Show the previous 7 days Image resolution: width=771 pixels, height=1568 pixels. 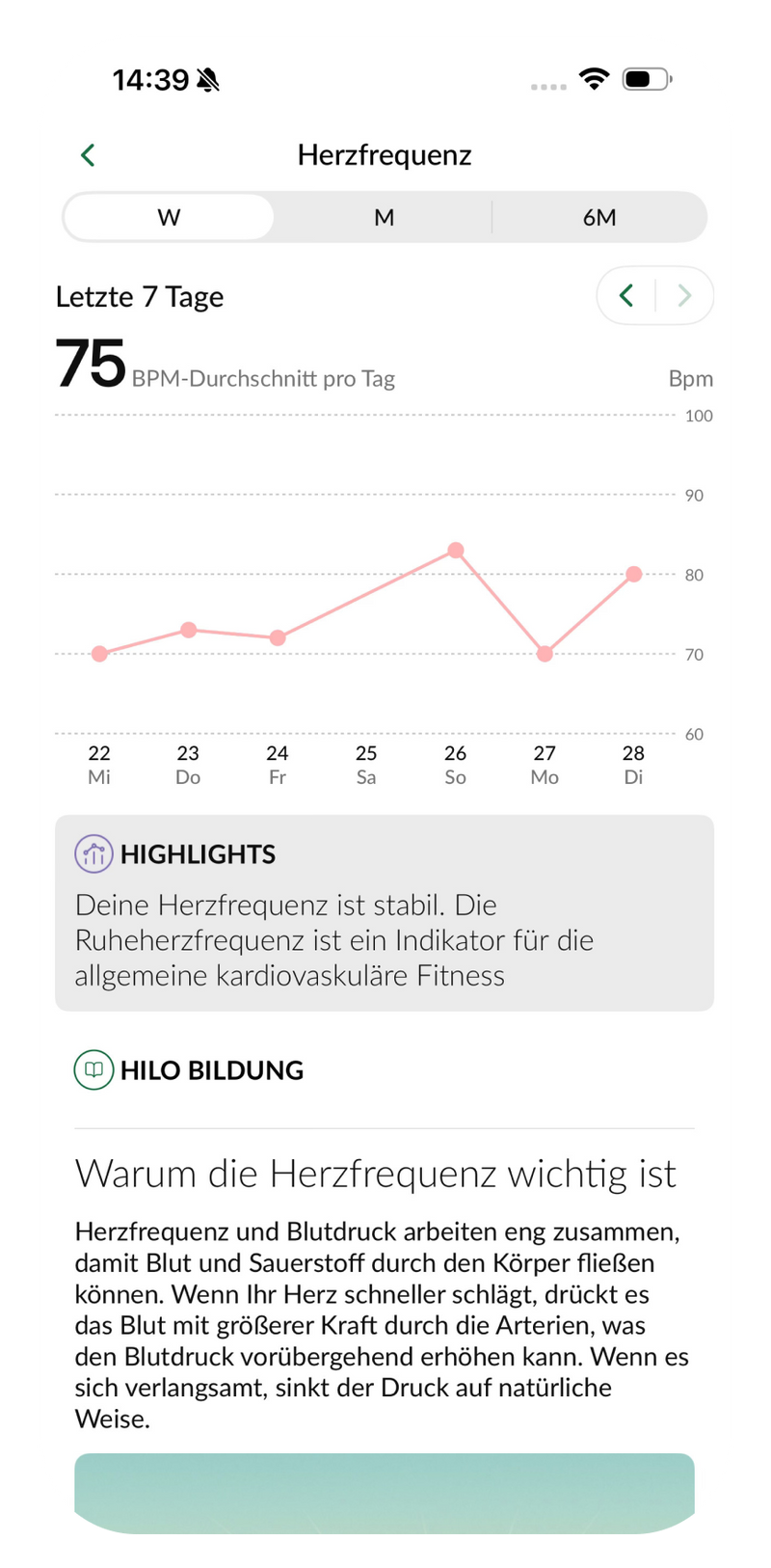[626, 295]
